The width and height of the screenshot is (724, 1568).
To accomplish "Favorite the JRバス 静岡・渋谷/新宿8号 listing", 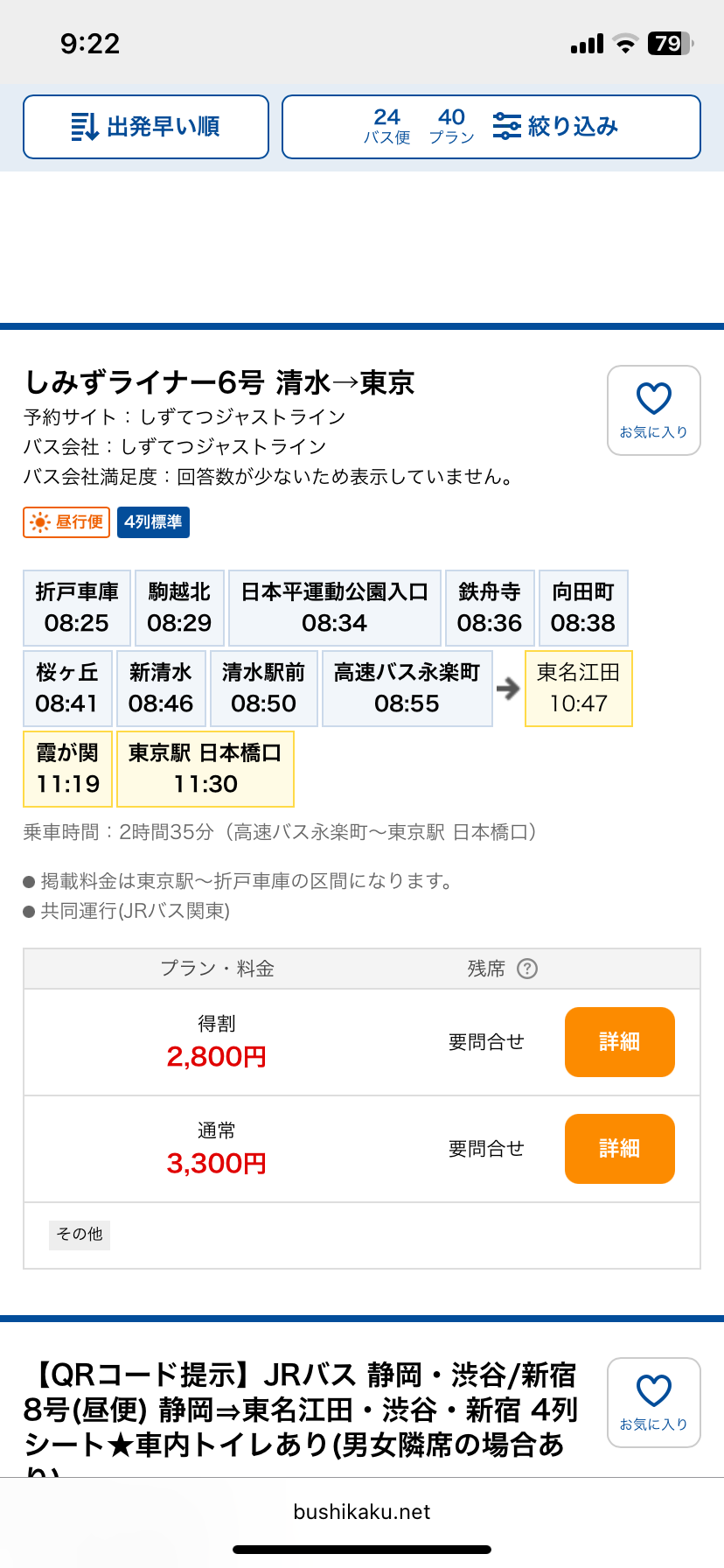I will [654, 1403].
